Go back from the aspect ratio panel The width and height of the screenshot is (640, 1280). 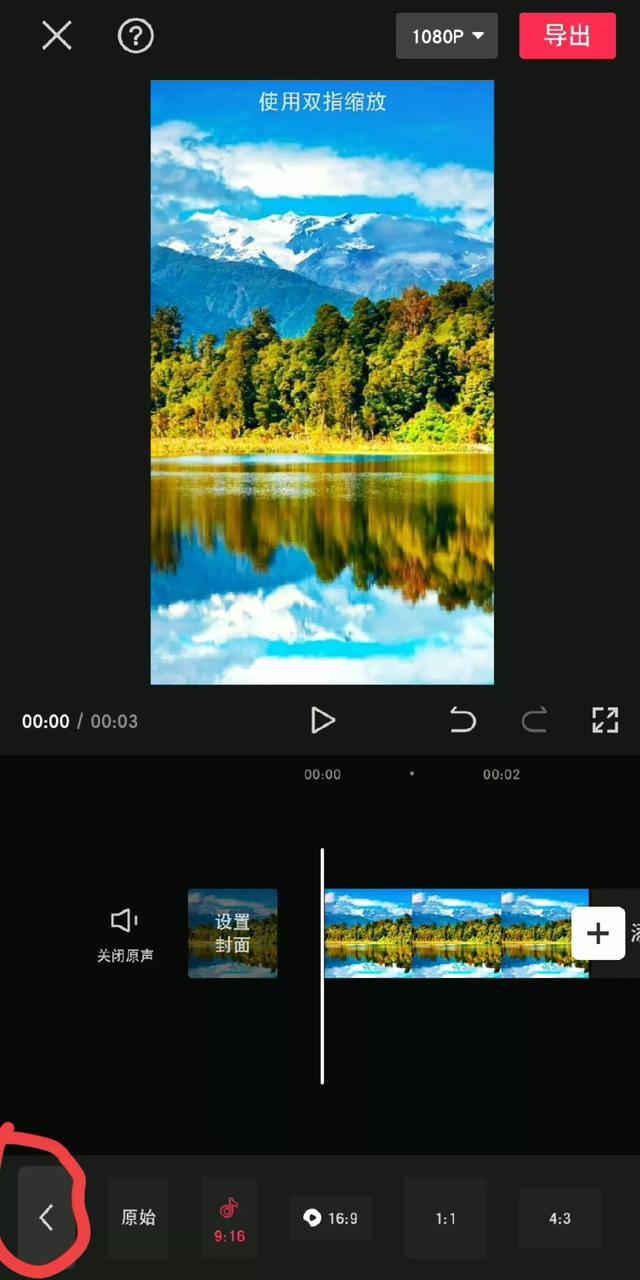coord(46,1217)
